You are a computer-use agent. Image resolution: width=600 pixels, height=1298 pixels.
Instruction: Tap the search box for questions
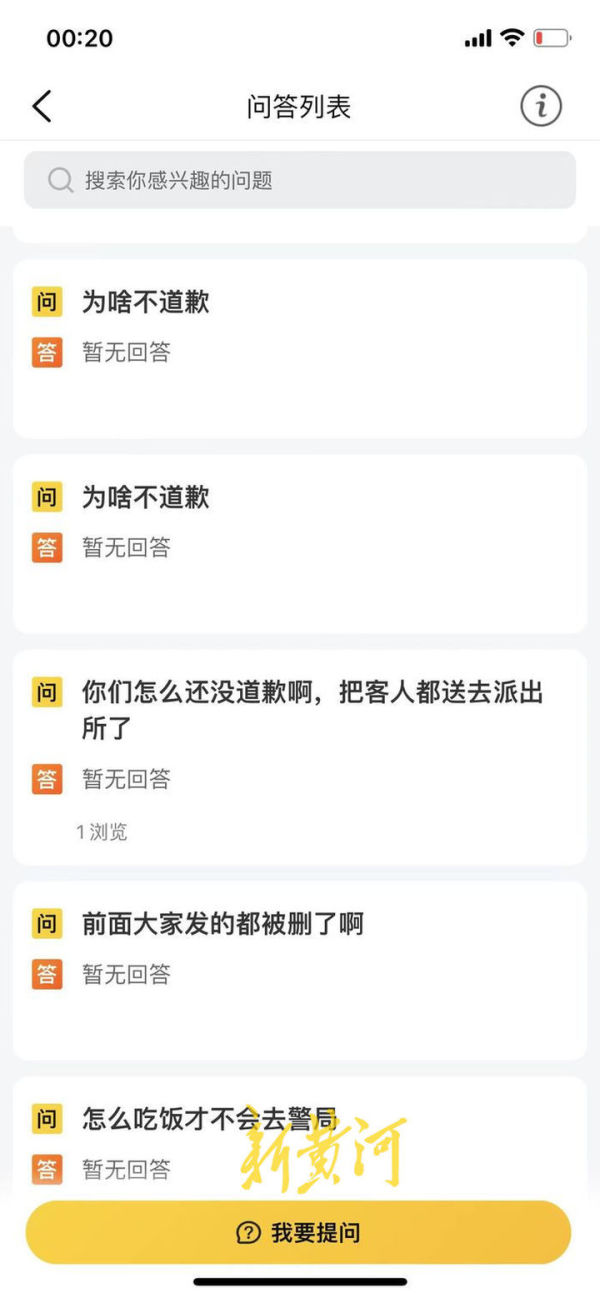[x=300, y=180]
